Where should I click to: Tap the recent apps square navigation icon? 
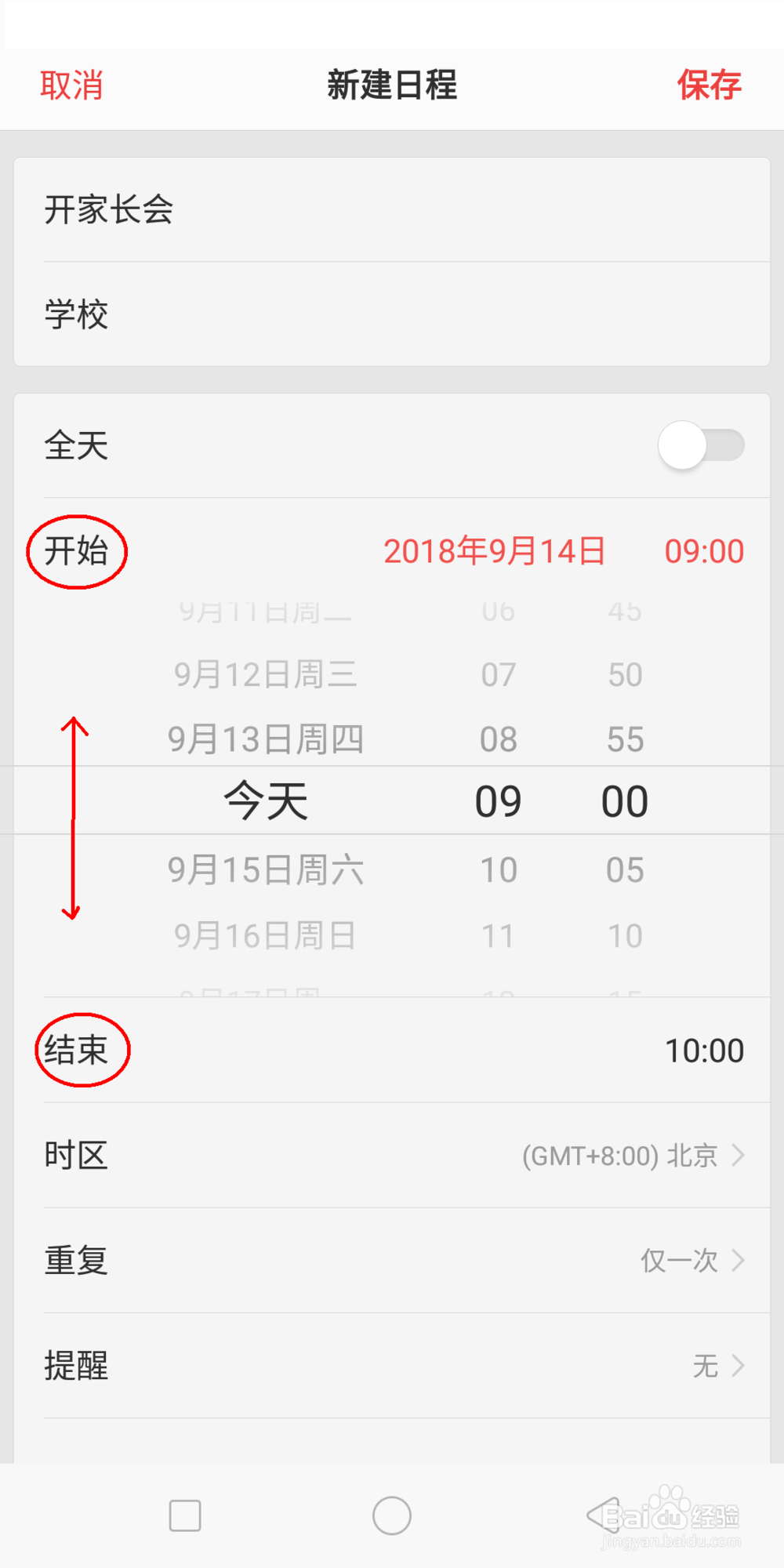click(185, 1516)
